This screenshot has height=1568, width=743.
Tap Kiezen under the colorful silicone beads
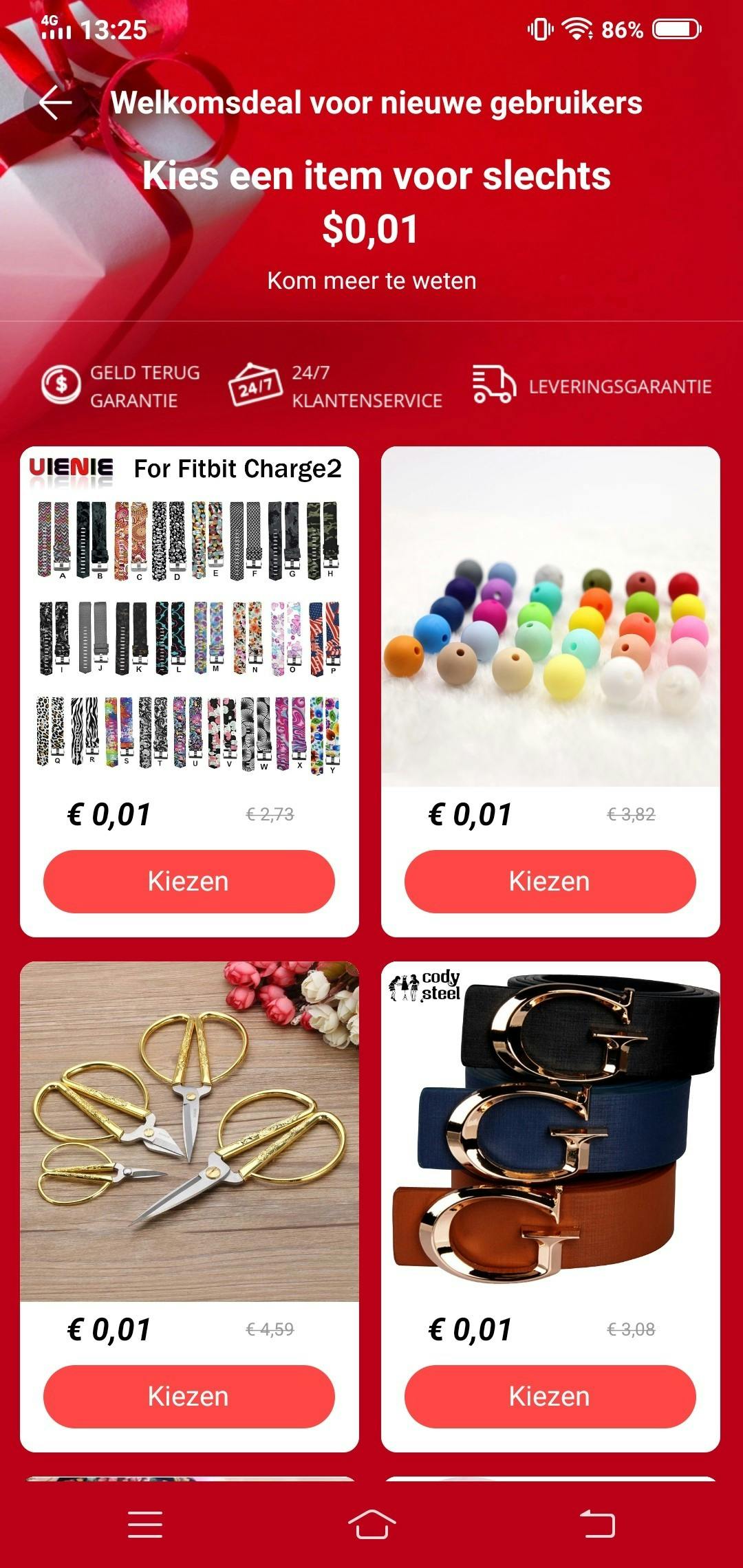[550, 881]
